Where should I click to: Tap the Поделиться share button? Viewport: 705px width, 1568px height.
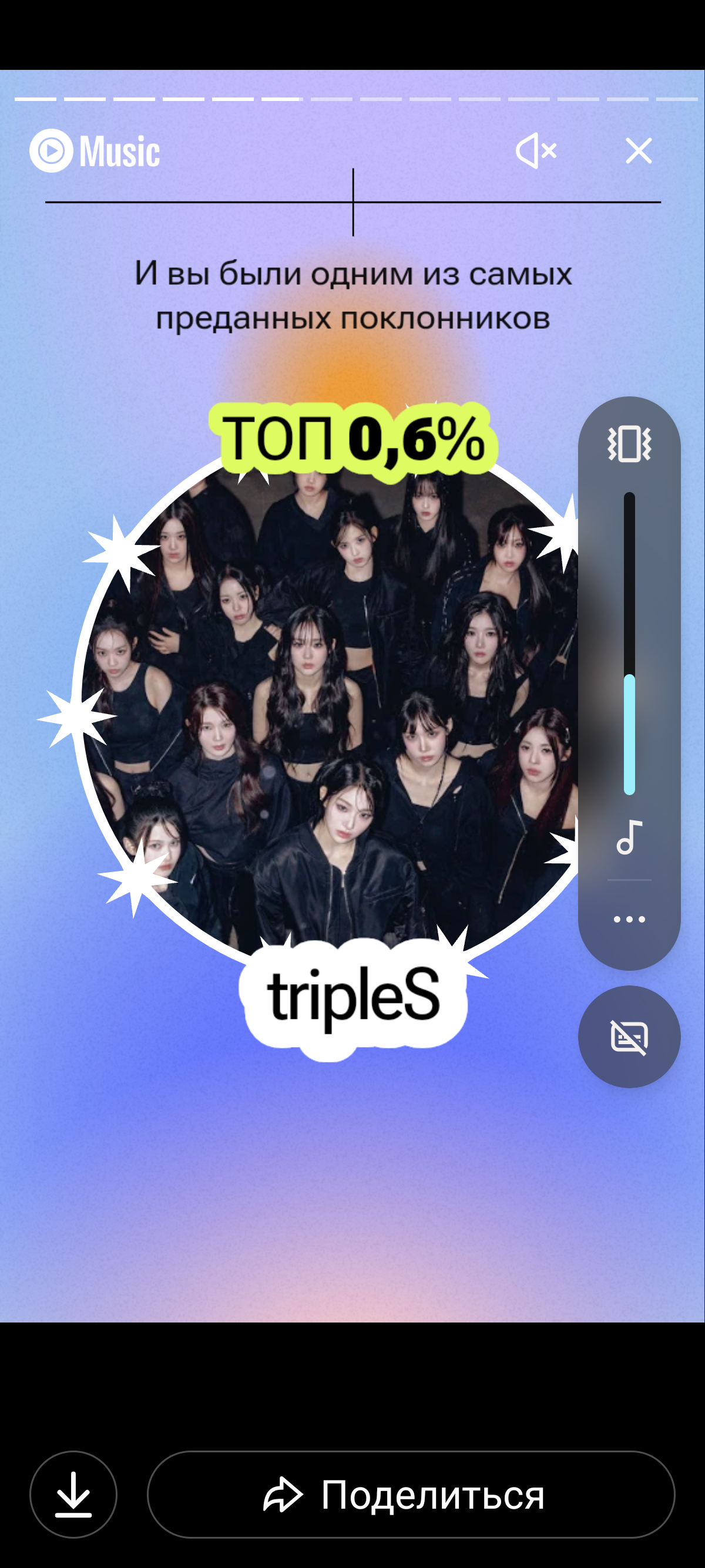410,1494
